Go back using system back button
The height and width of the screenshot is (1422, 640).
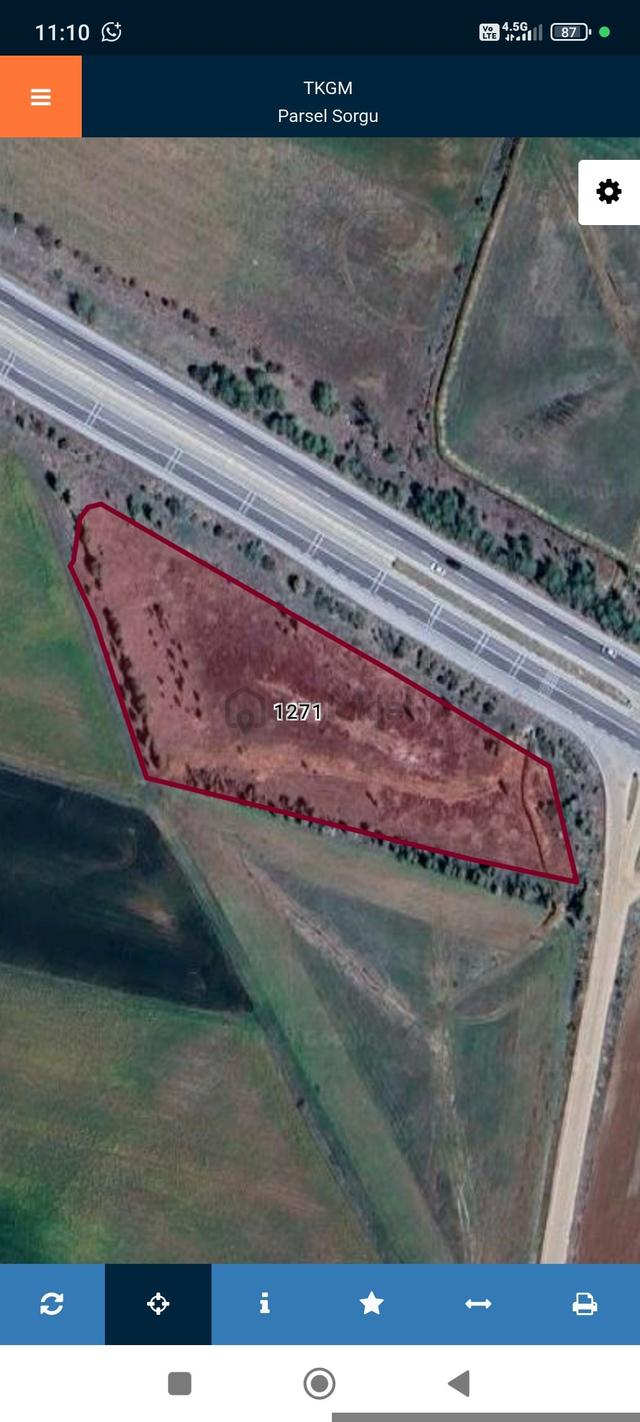coord(458,1384)
